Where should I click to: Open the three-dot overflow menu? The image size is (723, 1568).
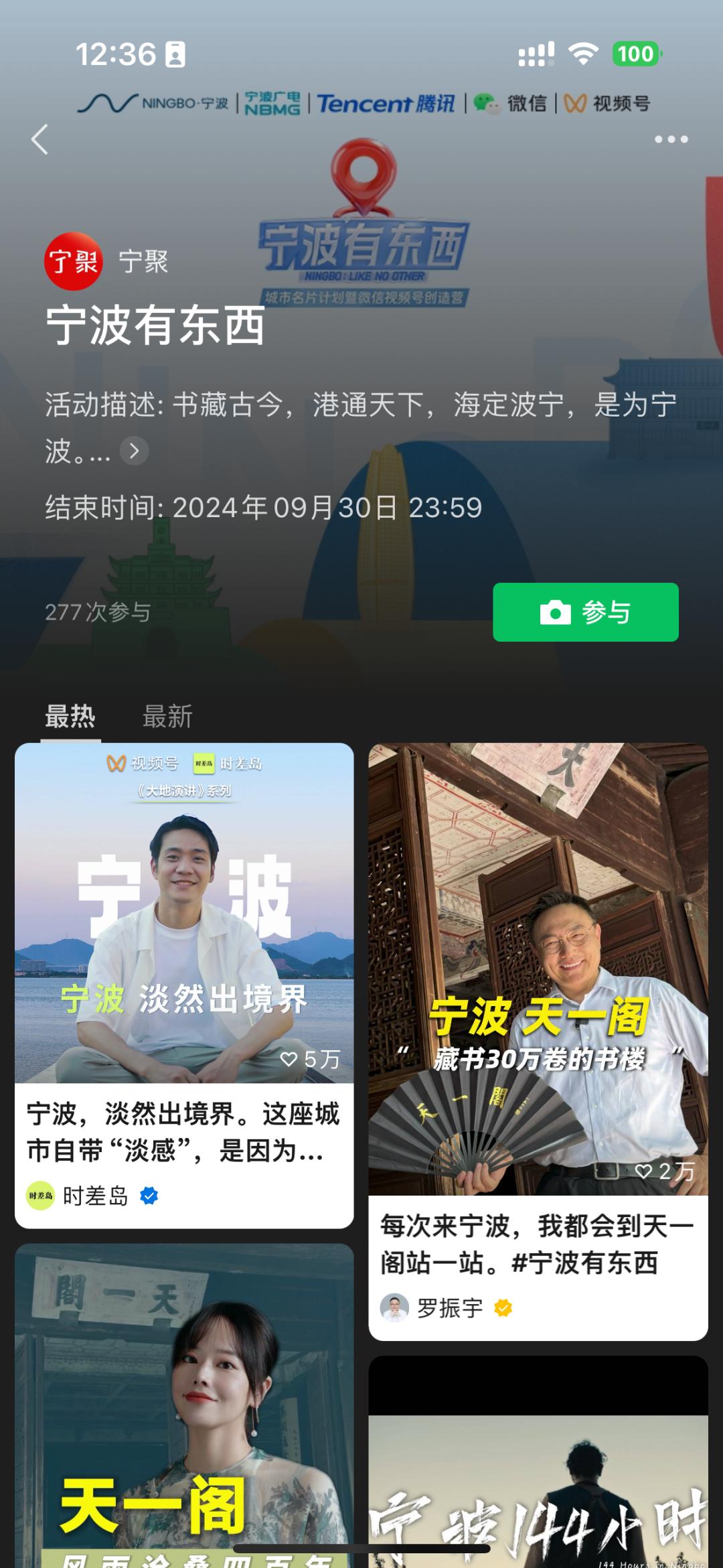point(671,139)
